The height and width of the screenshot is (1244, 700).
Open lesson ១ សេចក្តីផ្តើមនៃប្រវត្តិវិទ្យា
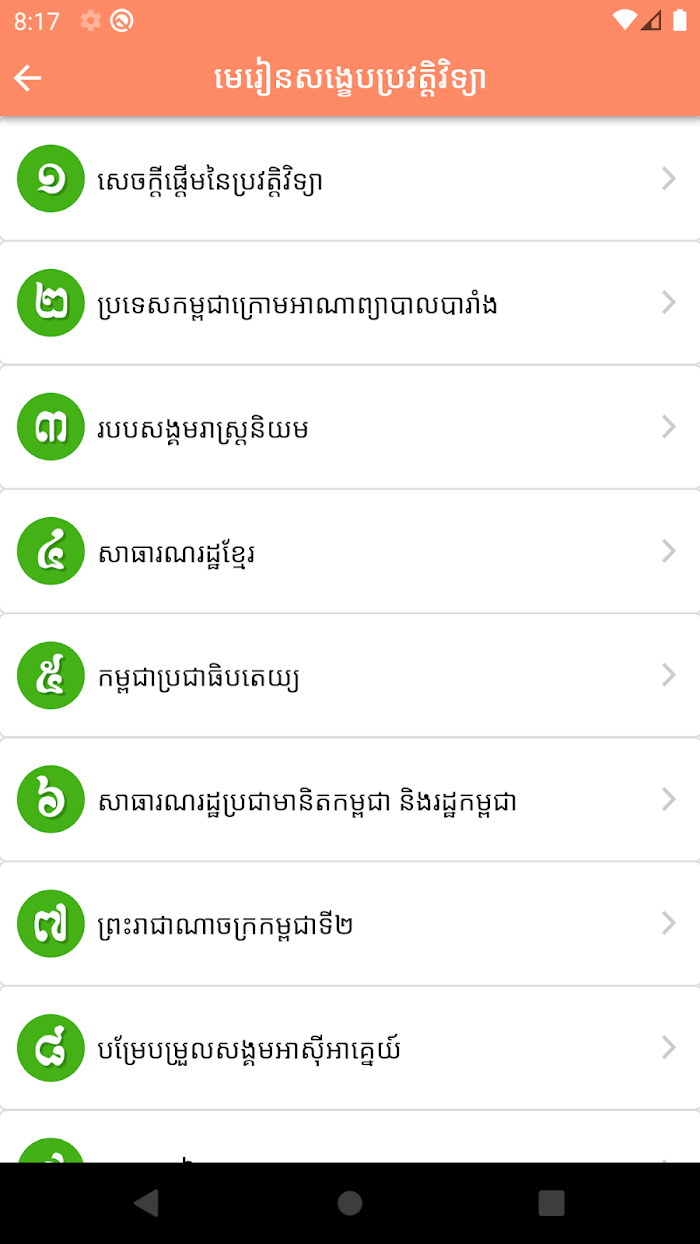click(350, 180)
